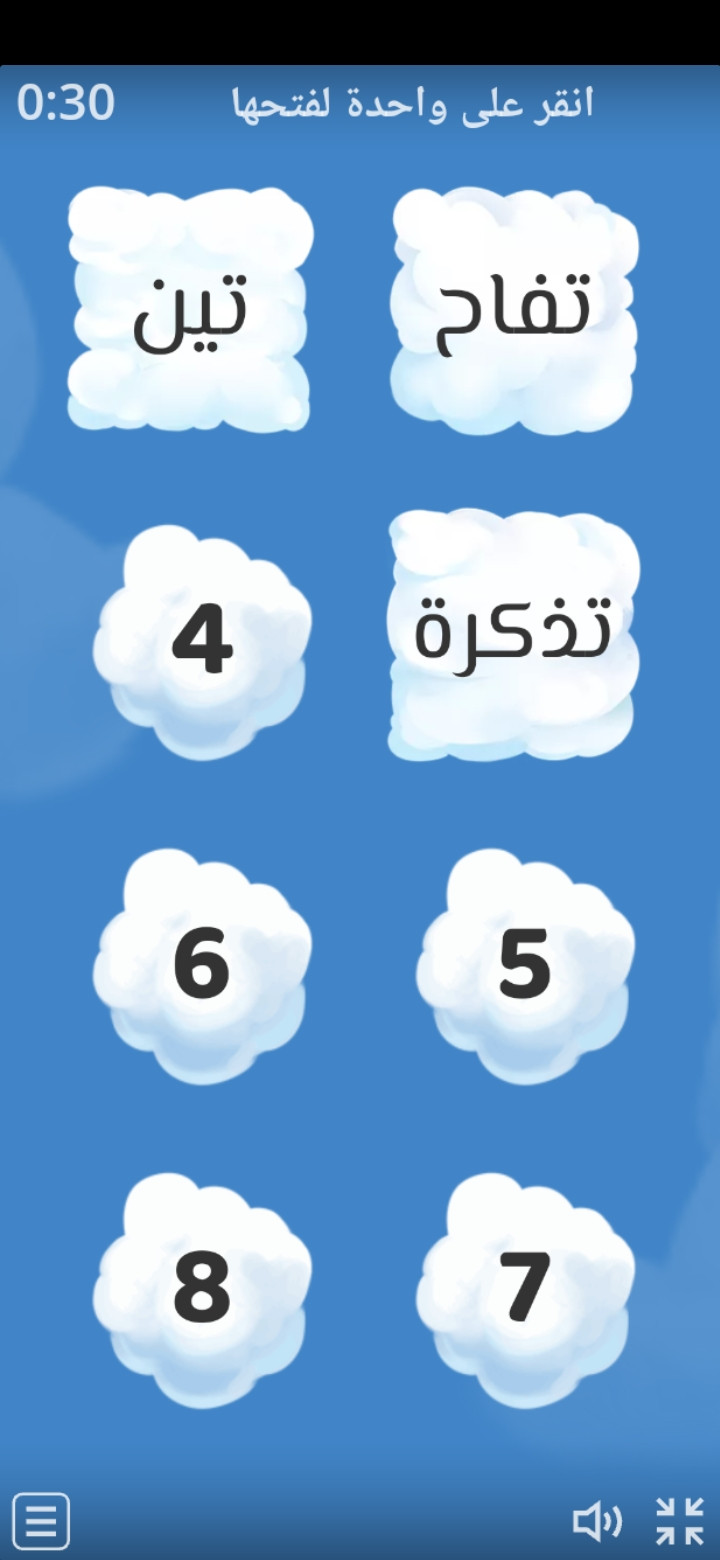
Task: Tap the opened box showing تفاح
Action: [514, 310]
